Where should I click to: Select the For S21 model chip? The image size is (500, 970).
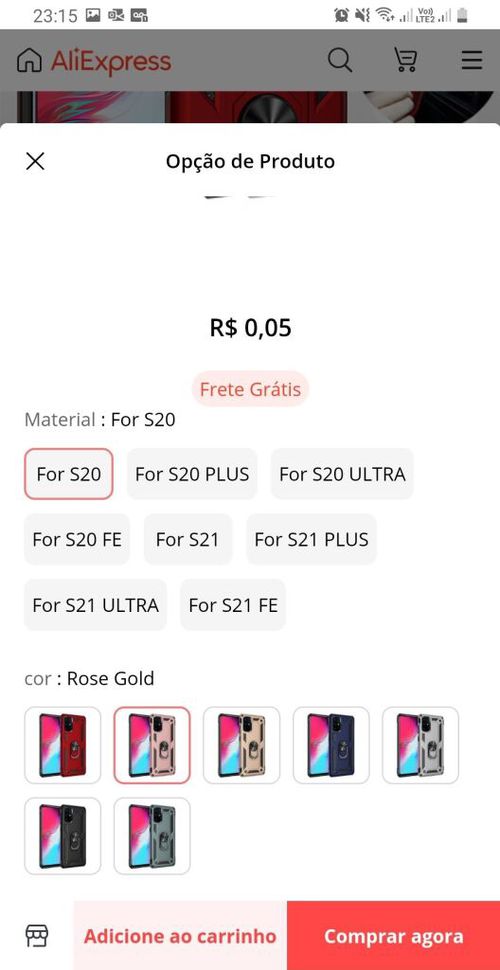point(188,539)
